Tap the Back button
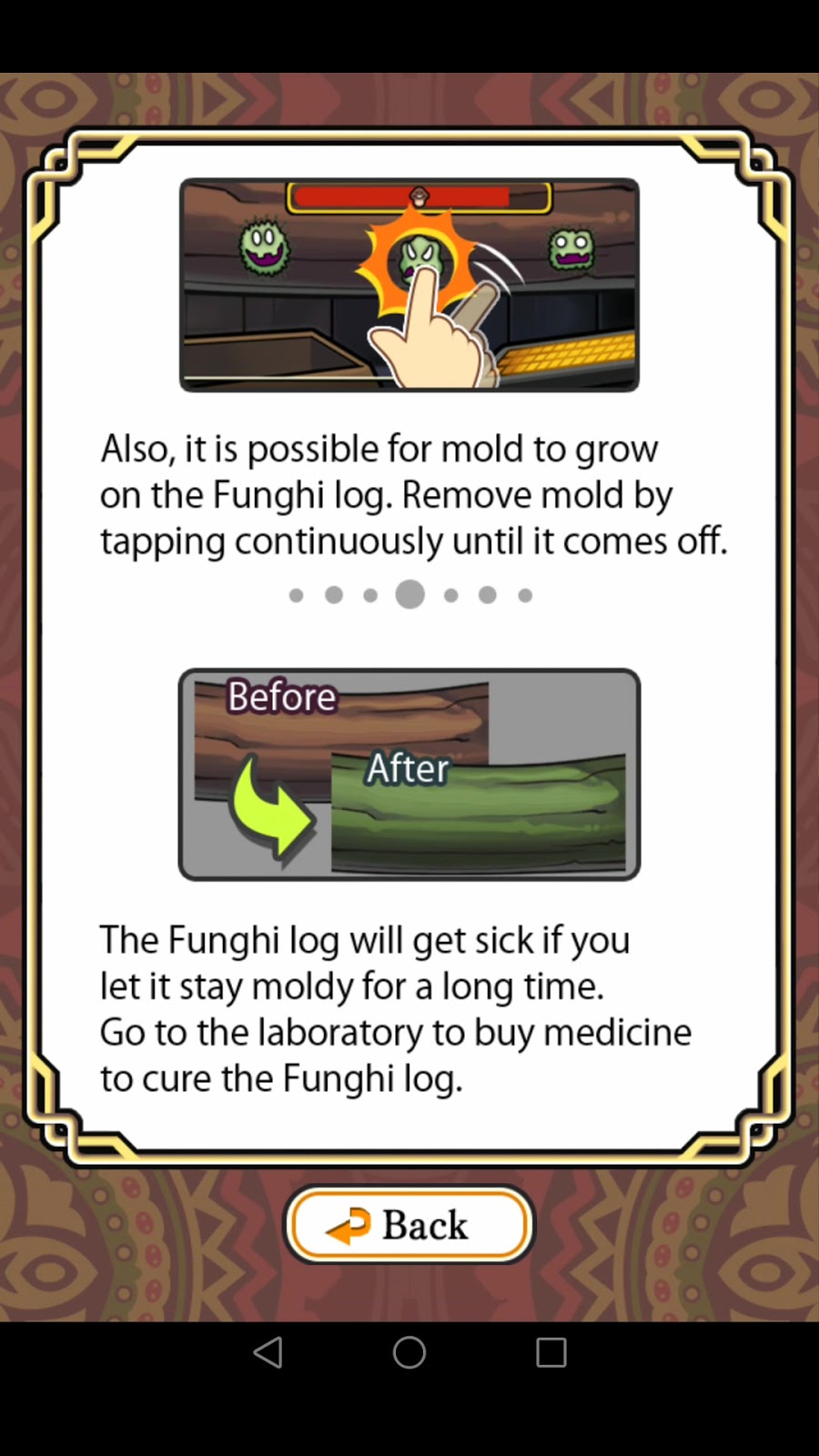Screen dimensions: 819x1456 tap(409, 1225)
